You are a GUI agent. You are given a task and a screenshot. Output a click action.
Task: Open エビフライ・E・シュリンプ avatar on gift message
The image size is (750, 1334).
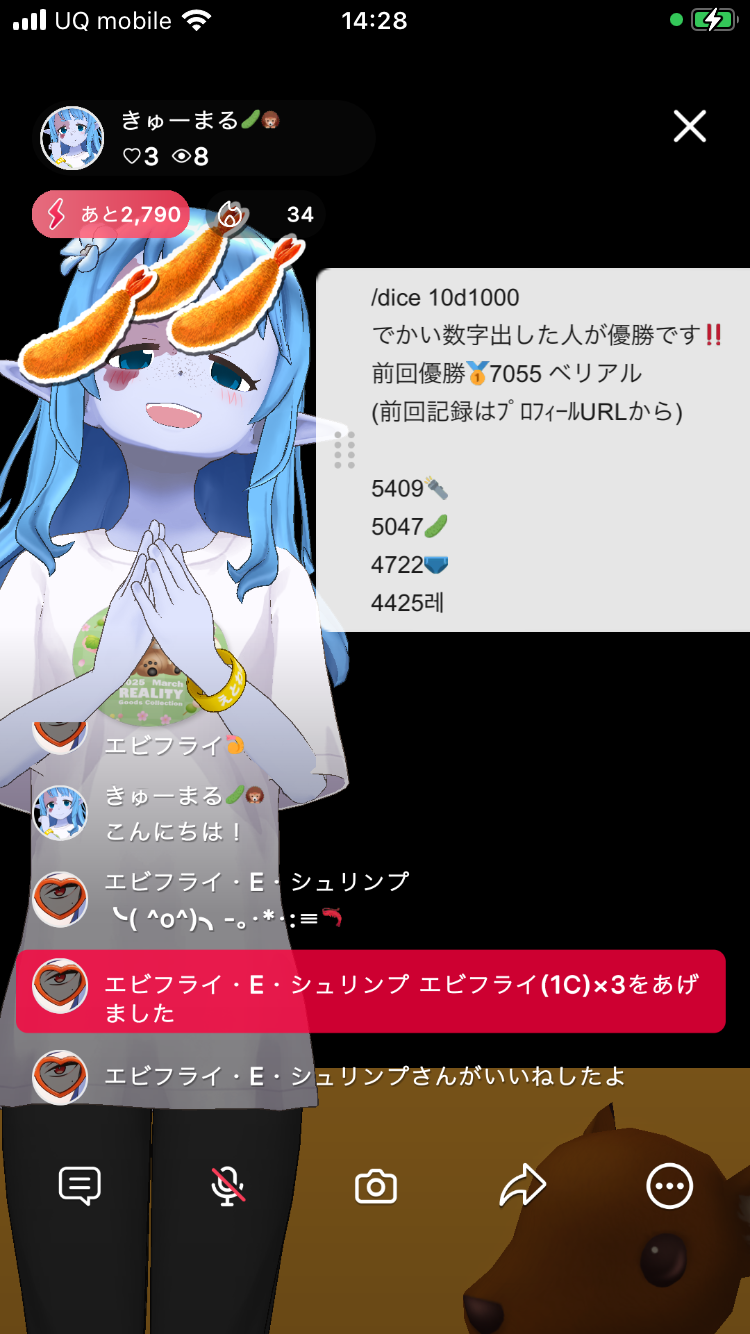[x=58, y=986]
